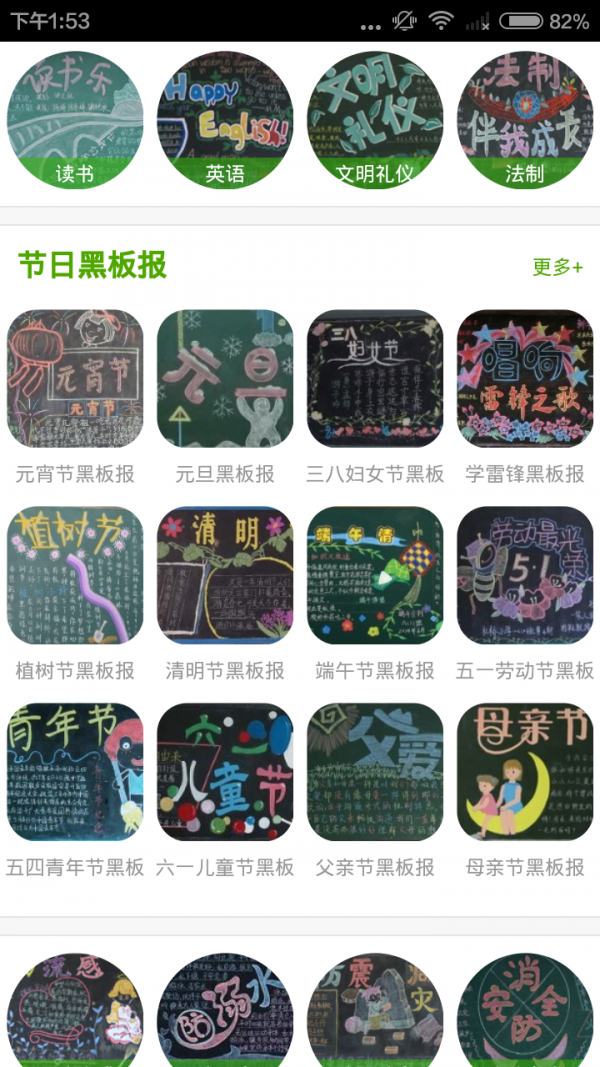Open the 读书 blackboard category
The width and height of the screenshot is (600, 1067).
pyautogui.click(x=75, y=120)
